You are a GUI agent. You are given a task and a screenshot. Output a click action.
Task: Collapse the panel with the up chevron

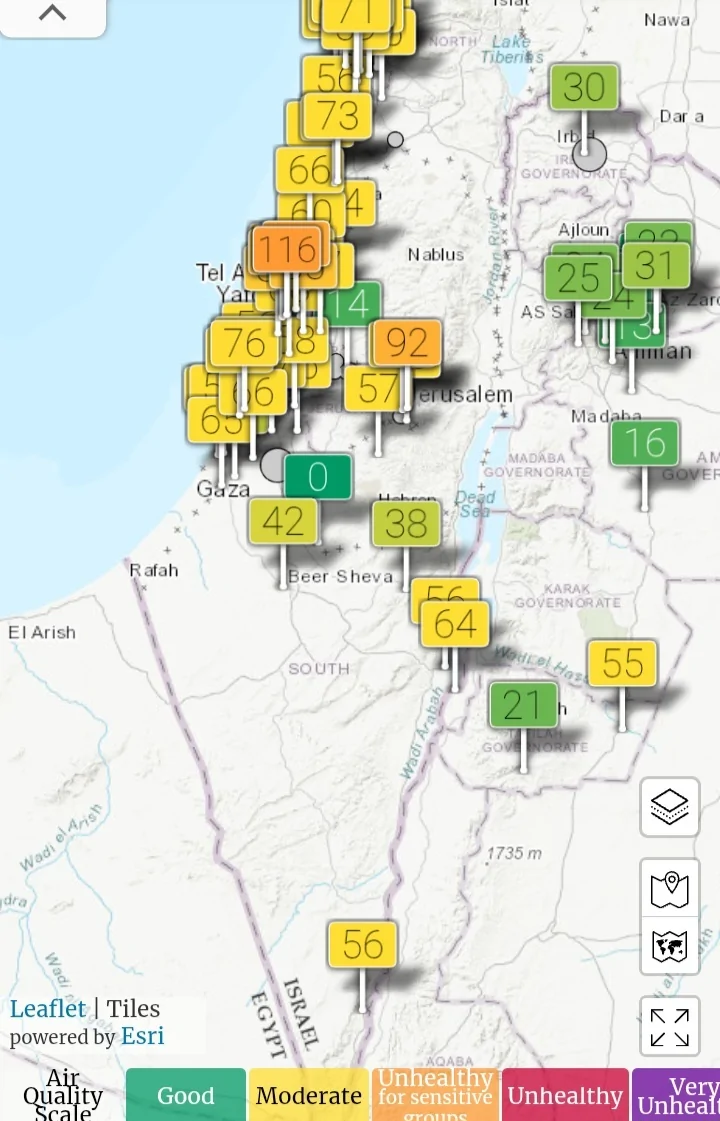point(52,14)
